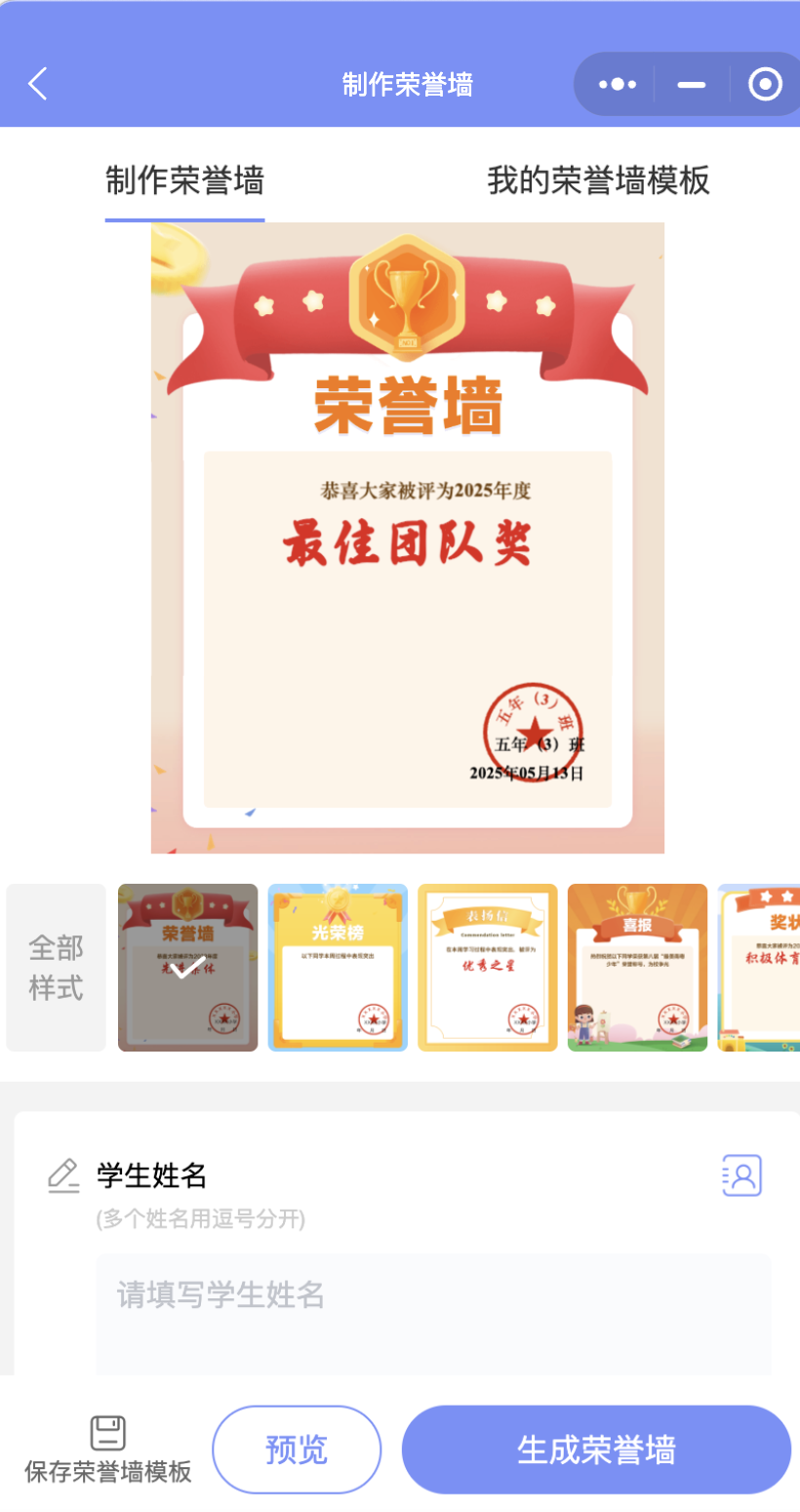
Task: Open 全部样式 to see all styles
Action: (x=56, y=967)
